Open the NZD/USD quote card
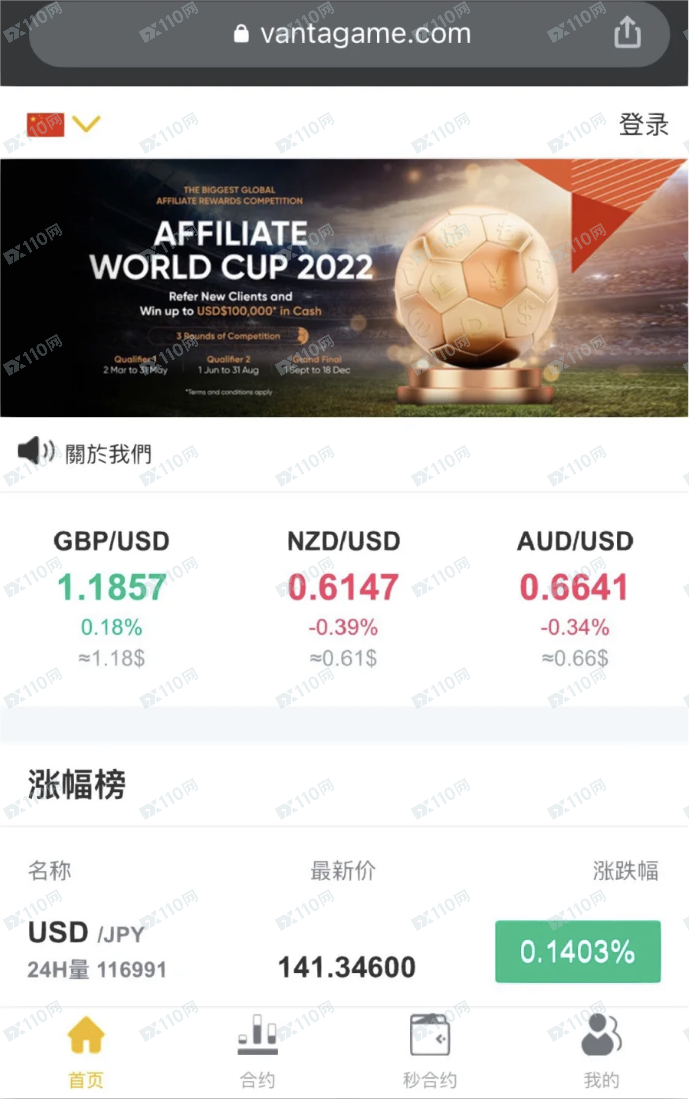Screen dimensions: 689x1100 (x=343, y=598)
